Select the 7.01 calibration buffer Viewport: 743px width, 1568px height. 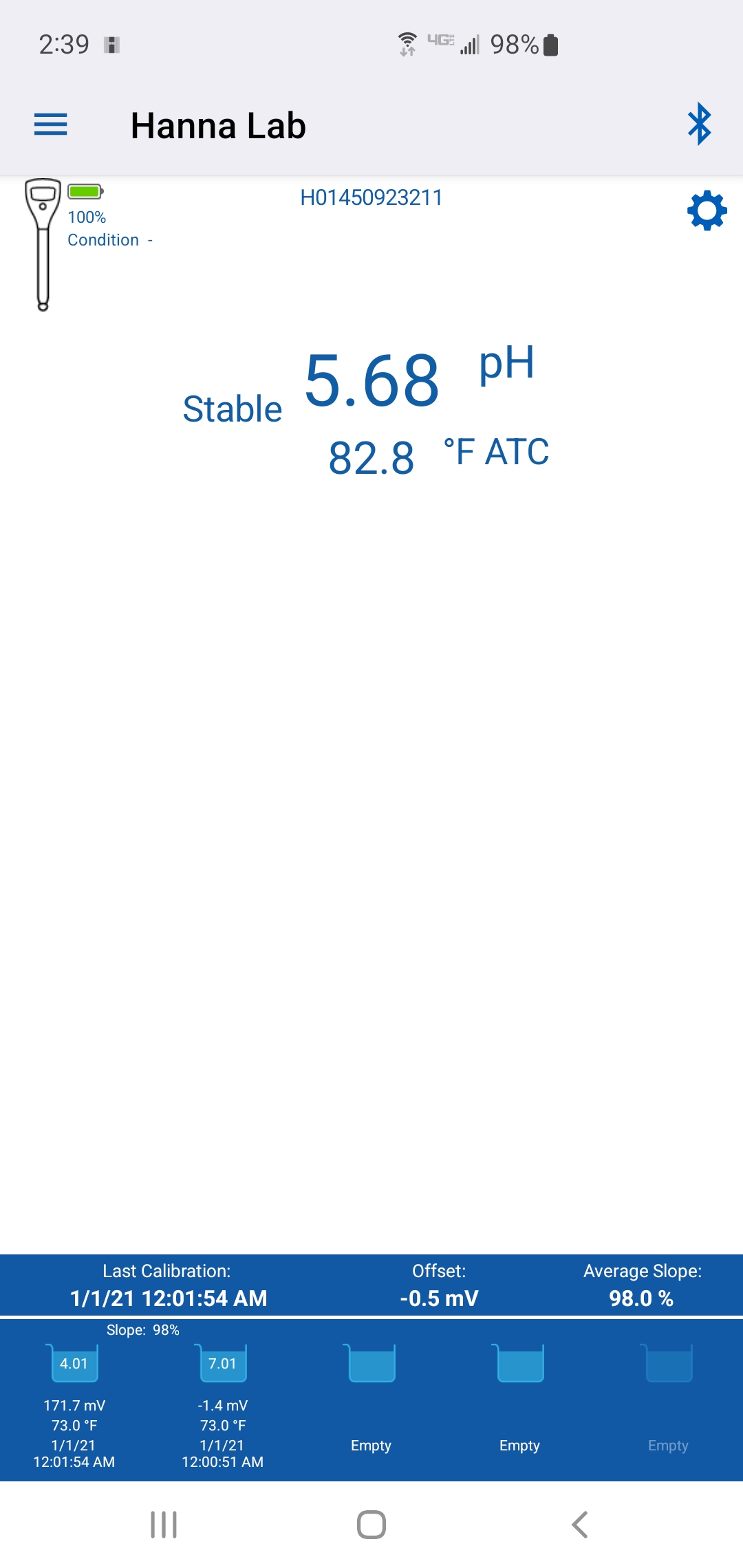pos(223,1362)
